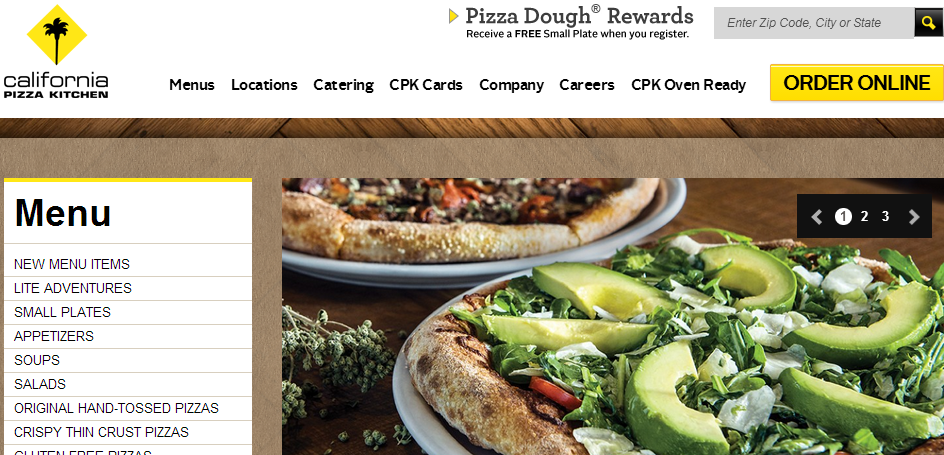Jump to slide 2
This screenshot has height=455, width=944.
pyautogui.click(x=864, y=216)
